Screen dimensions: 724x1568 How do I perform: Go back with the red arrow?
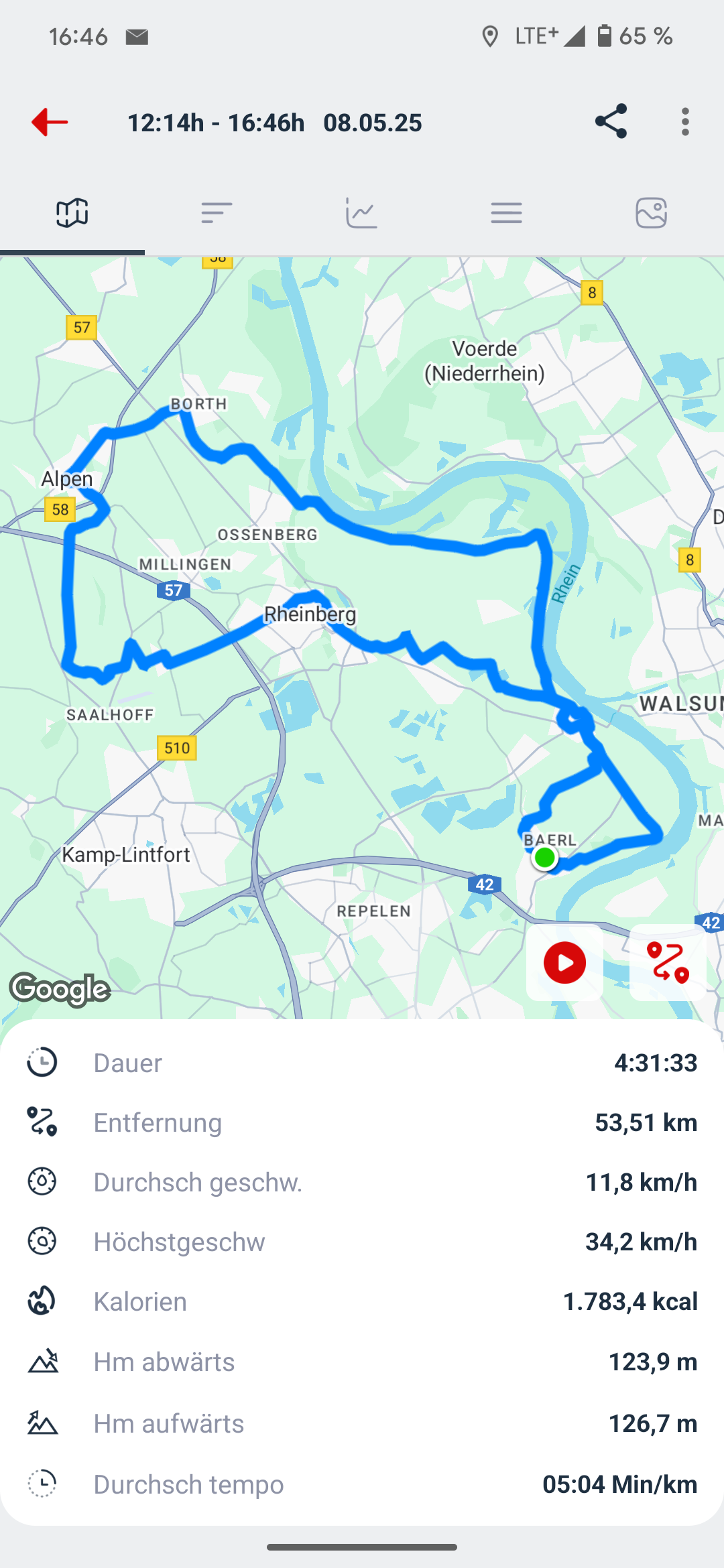(50, 122)
